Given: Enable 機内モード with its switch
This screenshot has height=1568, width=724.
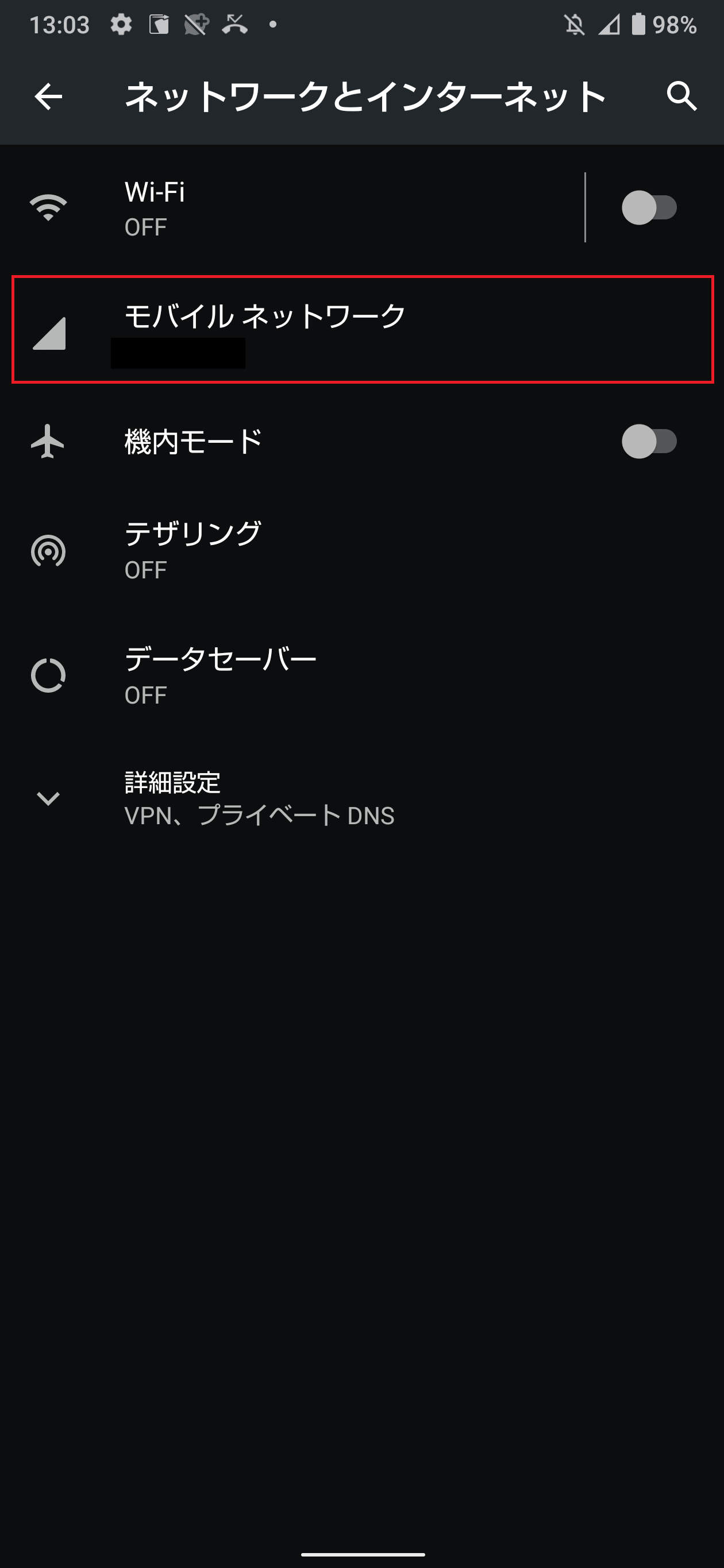Looking at the screenshot, I should 649,442.
